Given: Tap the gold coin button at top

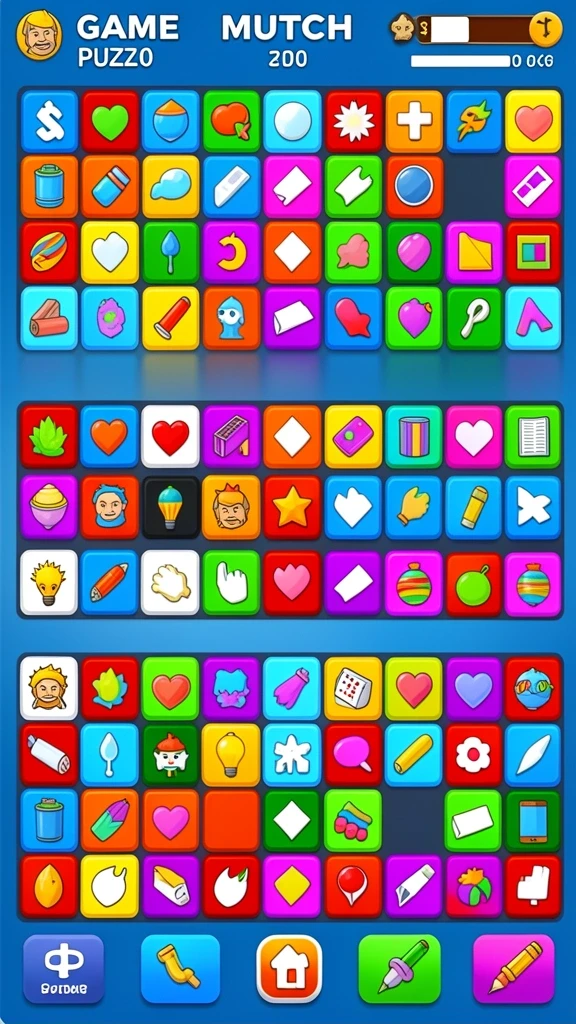Looking at the screenshot, I should pos(545,29).
